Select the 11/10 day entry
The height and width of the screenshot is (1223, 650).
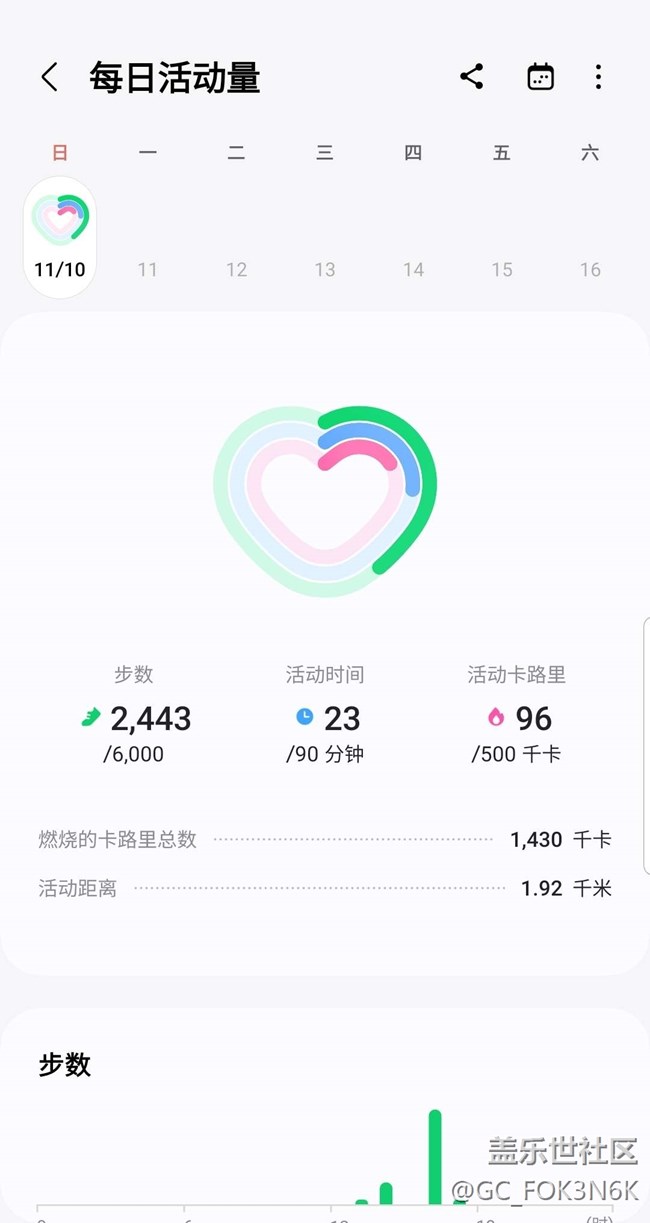tap(60, 238)
